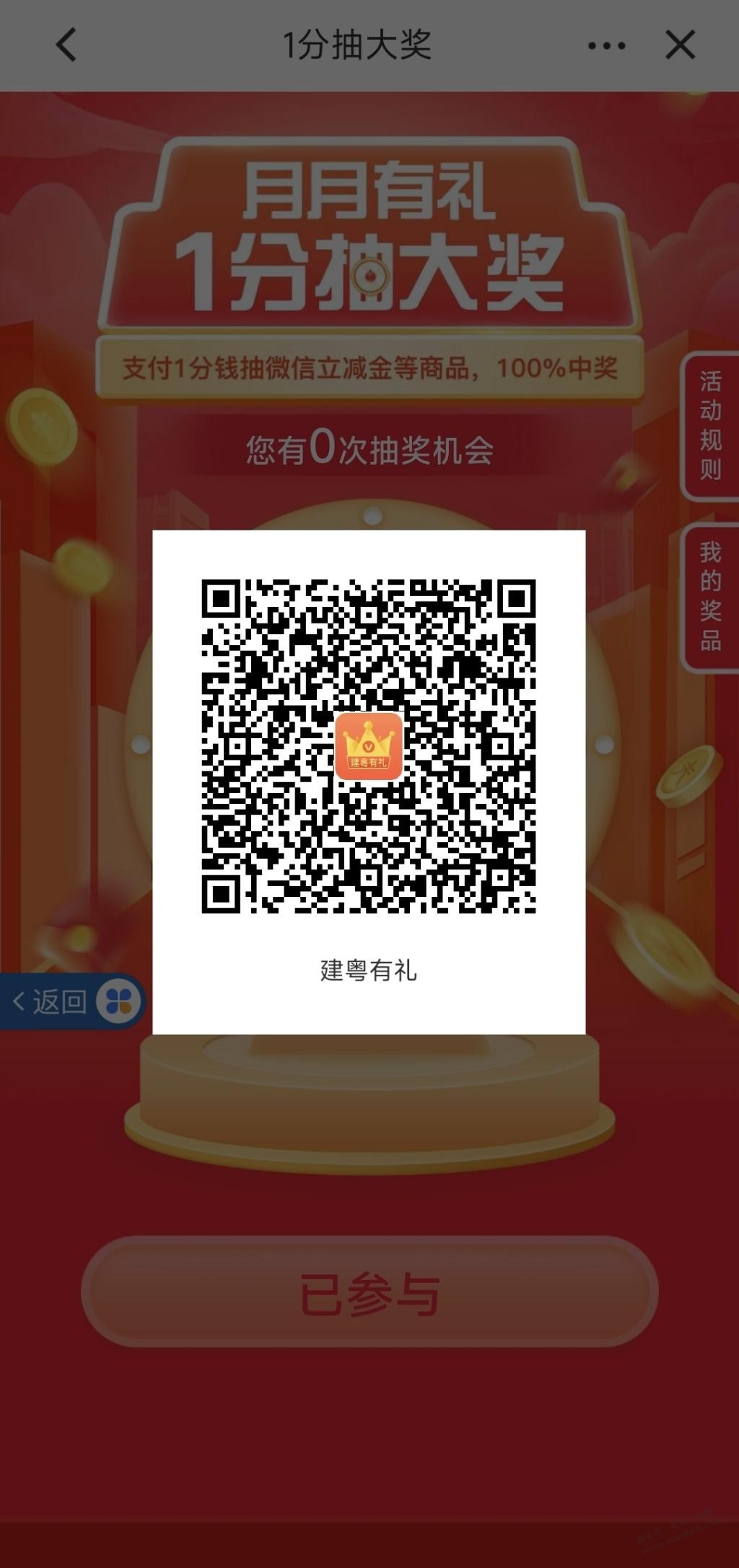View 我的奖品 prizes
The width and height of the screenshot is (739, 1568).
tap(711, 597)
